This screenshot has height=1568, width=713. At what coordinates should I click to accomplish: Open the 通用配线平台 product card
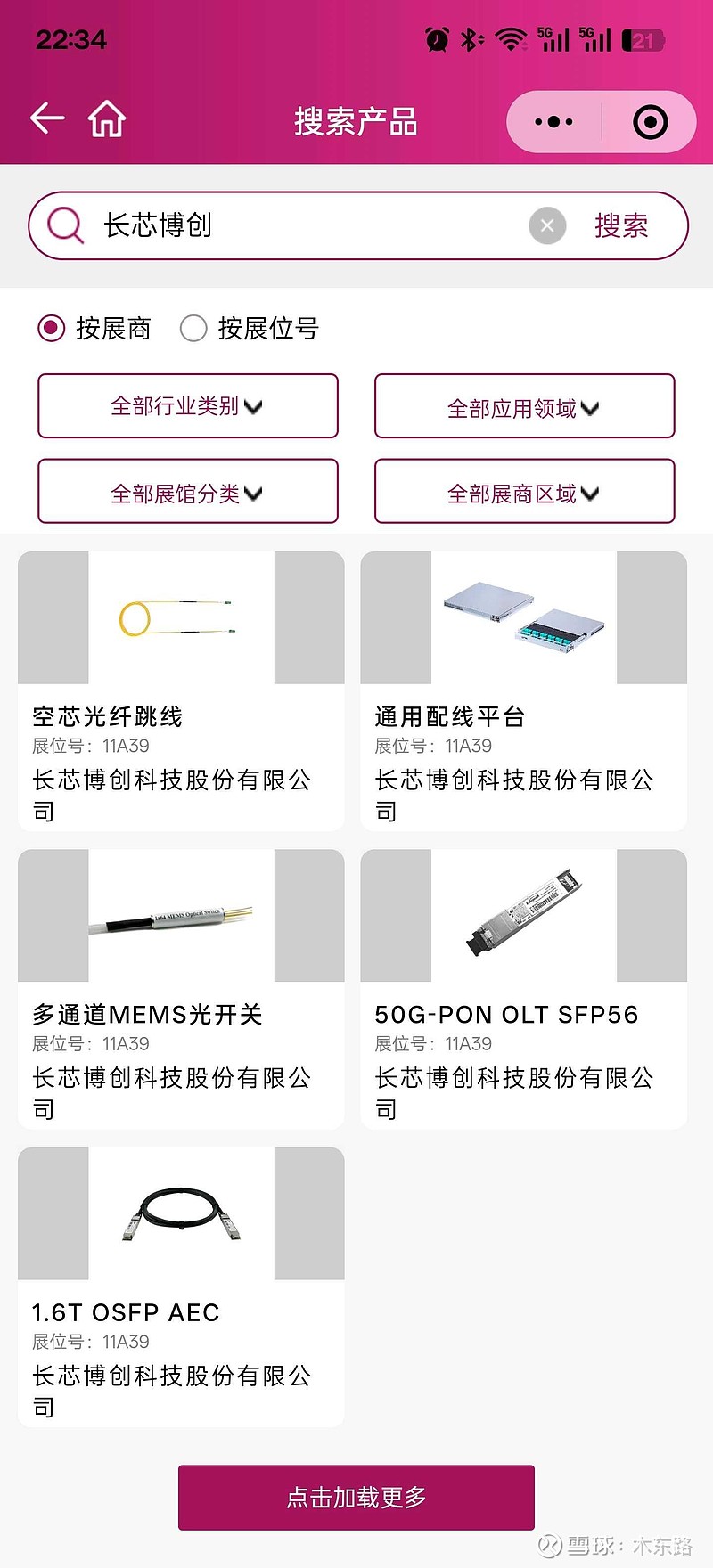[x=523, y=691]
